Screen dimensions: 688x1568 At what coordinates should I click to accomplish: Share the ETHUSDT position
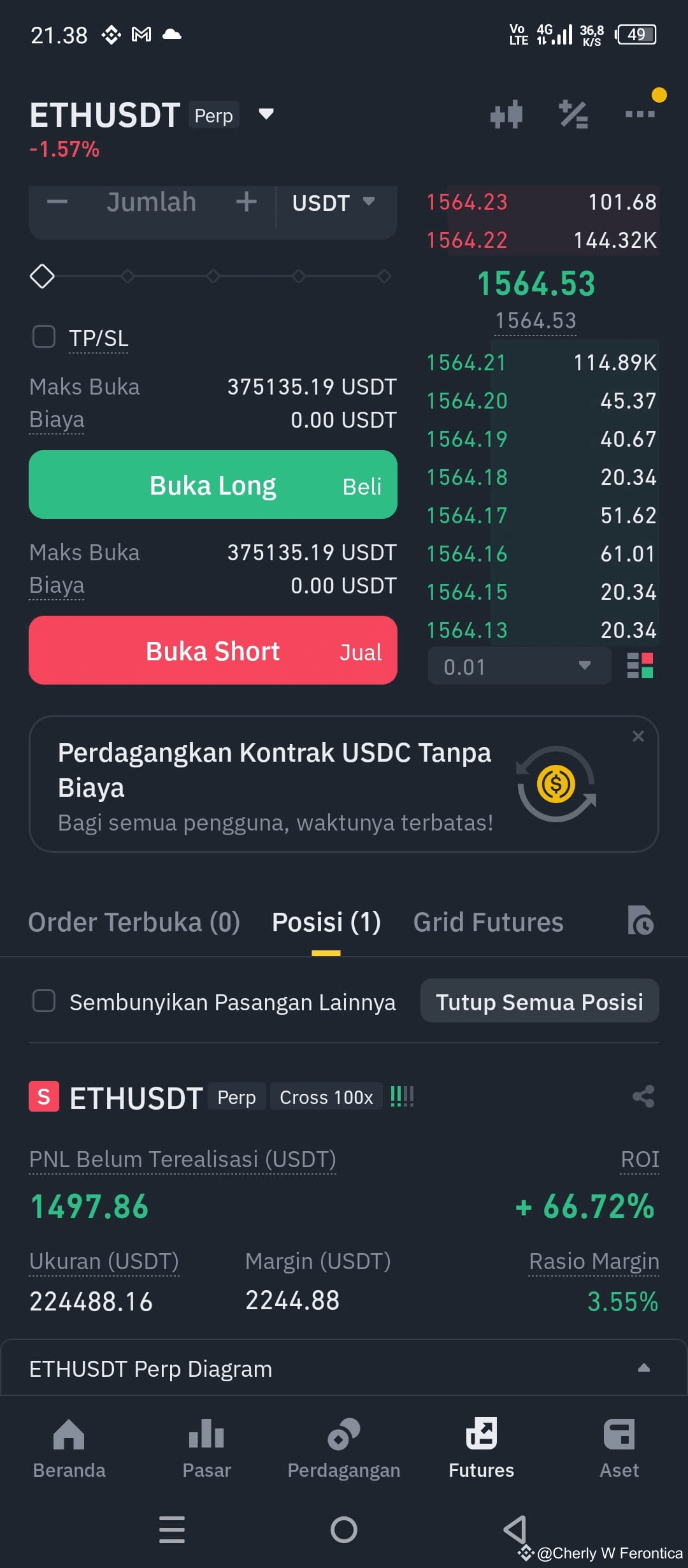pos(643,1096)
